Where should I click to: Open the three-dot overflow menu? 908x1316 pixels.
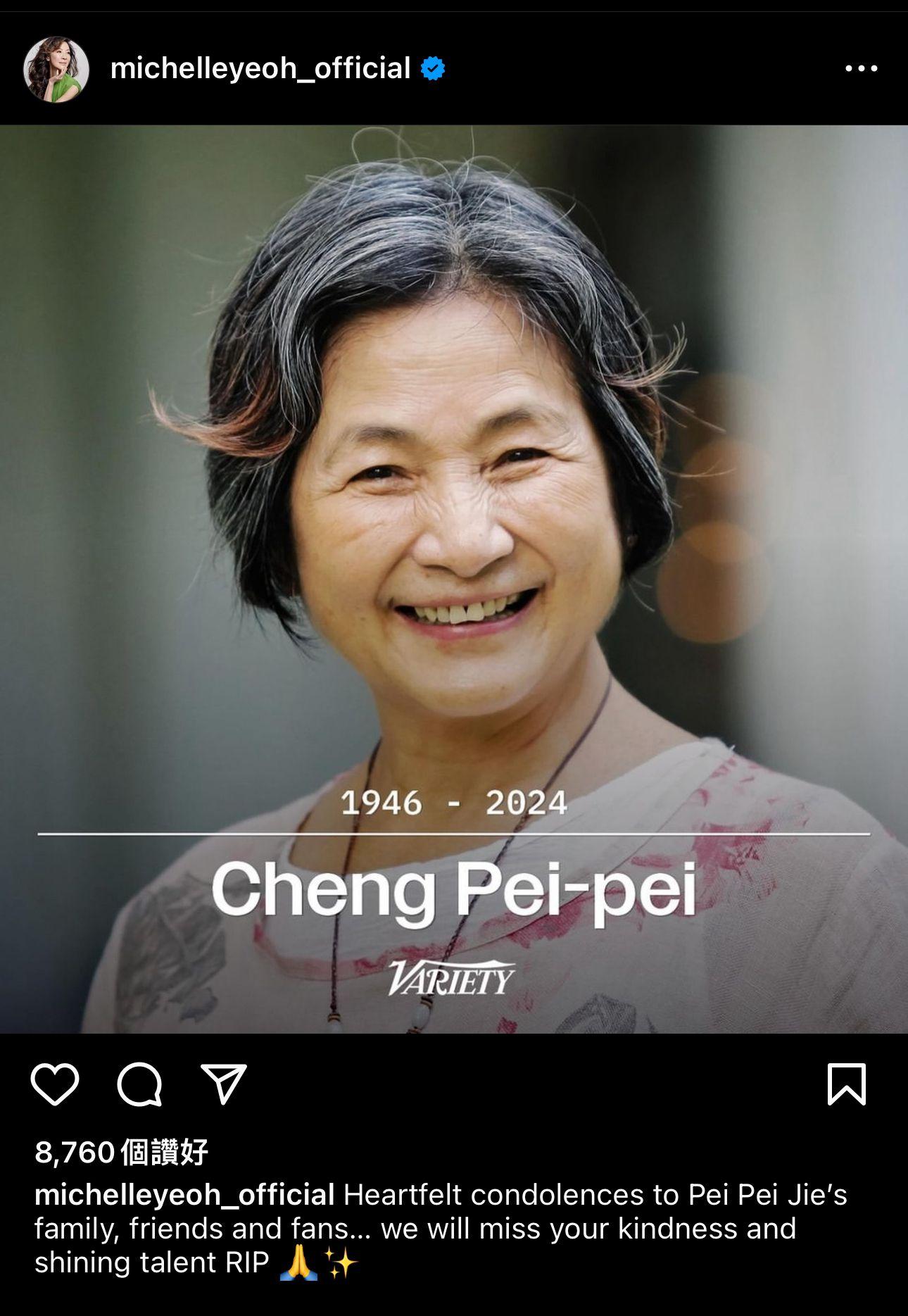861,69
